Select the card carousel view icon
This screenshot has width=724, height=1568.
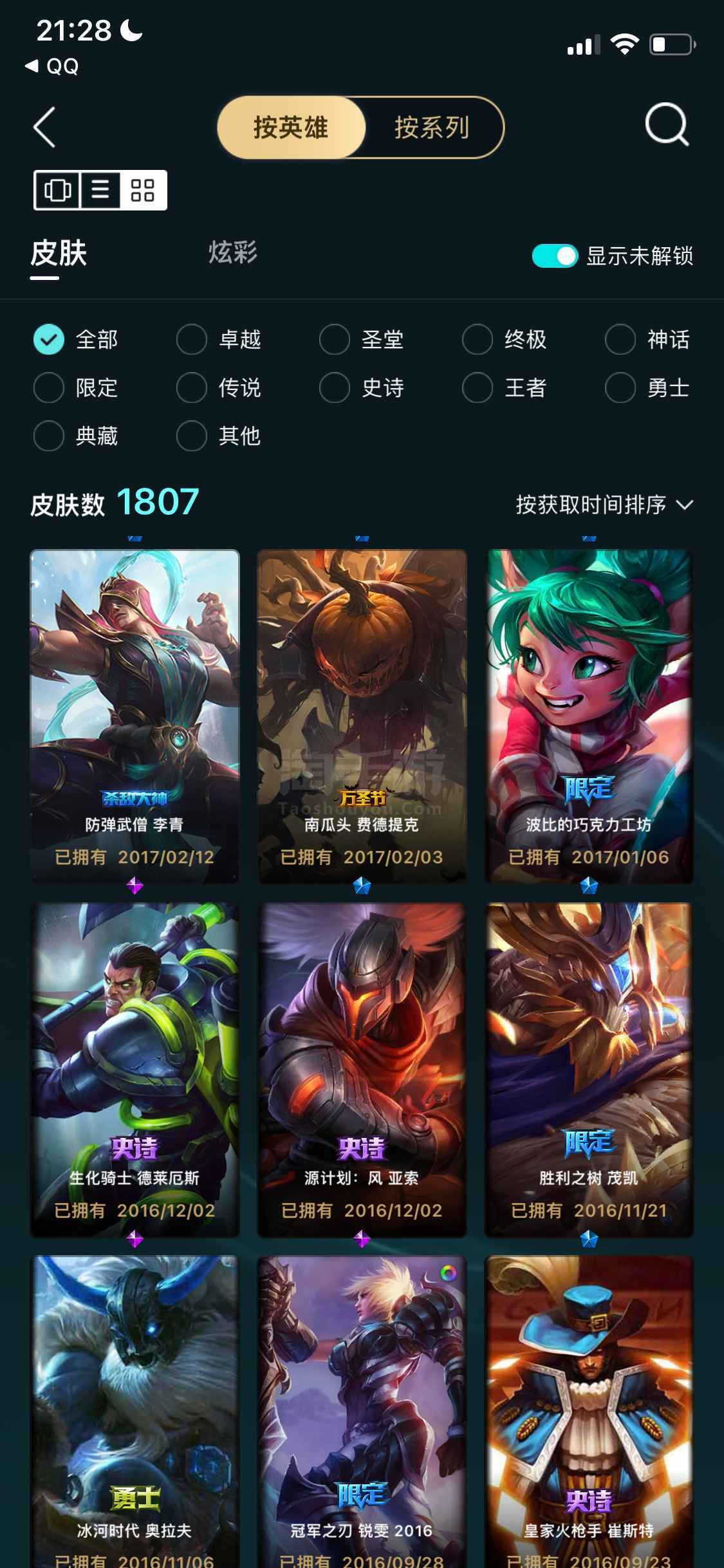(57, 190)
